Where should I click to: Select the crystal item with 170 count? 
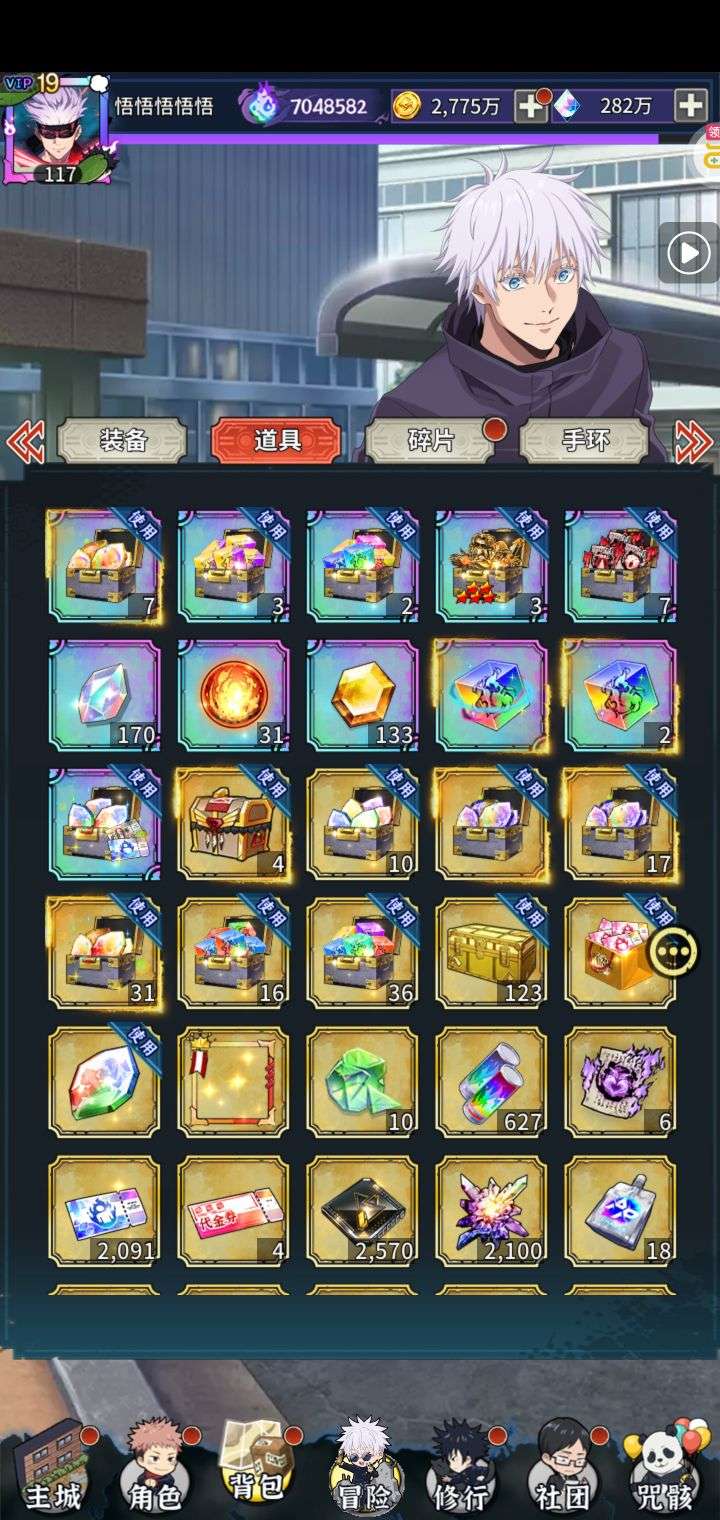[104, 695]
